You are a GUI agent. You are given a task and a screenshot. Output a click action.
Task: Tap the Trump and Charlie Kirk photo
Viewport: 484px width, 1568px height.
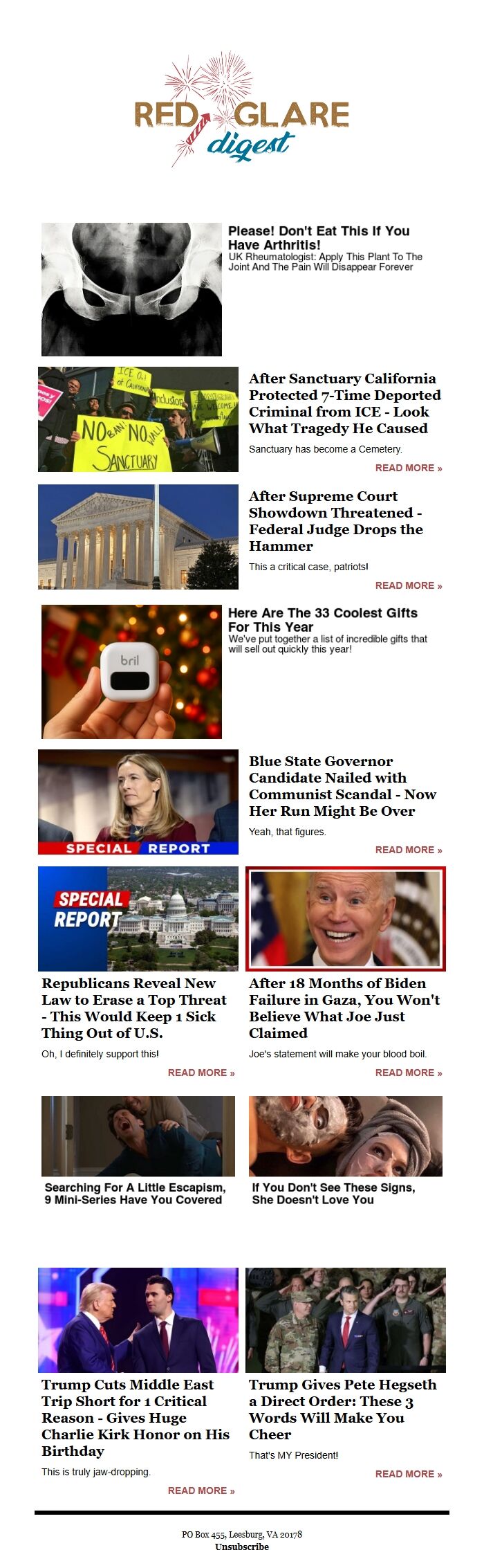click(138, 1320)
